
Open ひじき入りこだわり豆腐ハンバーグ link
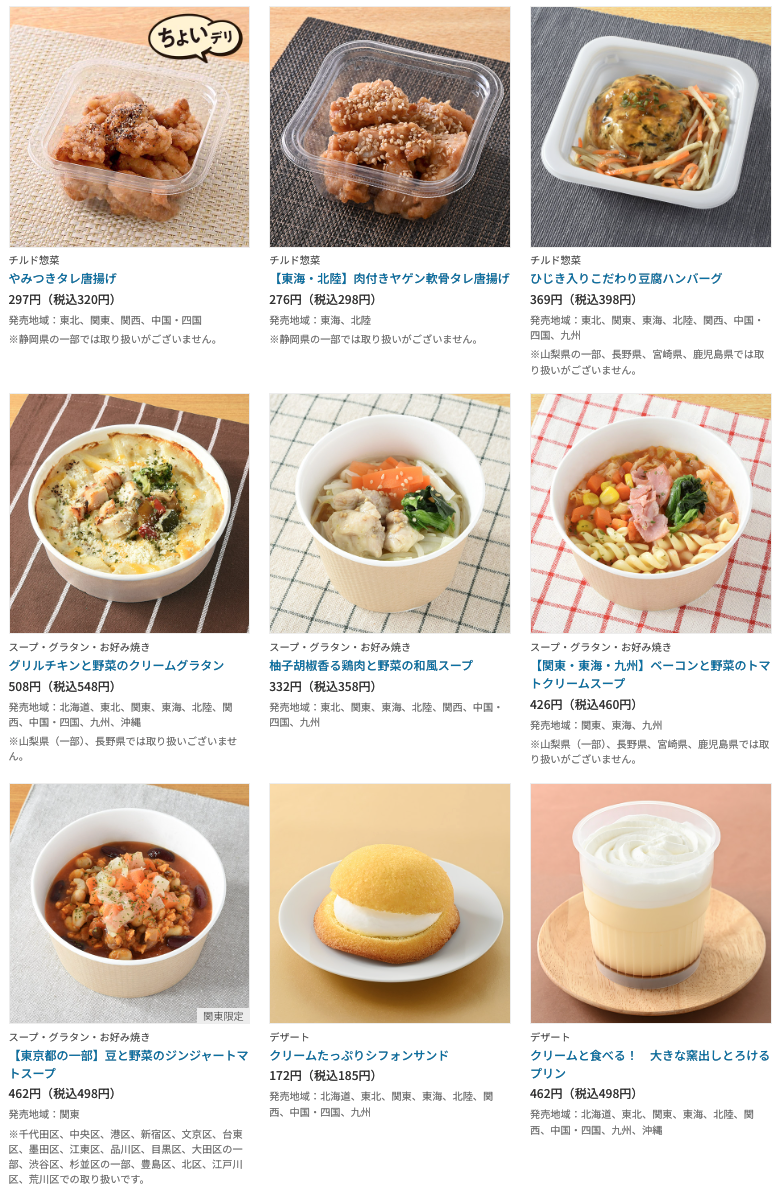pyautogui.click(x=625, y=278)
